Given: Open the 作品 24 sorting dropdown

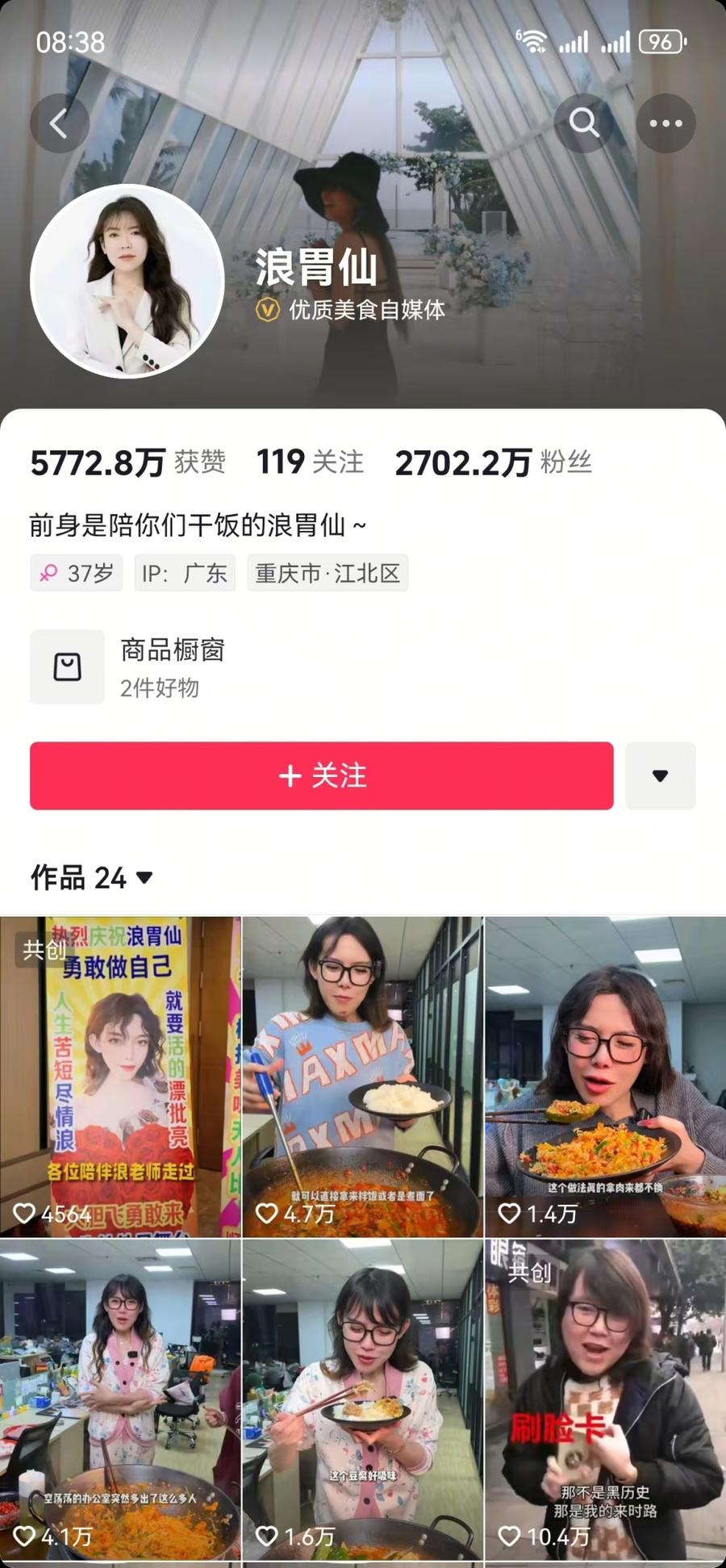Looking at the screenshot, I should point(92,877).
